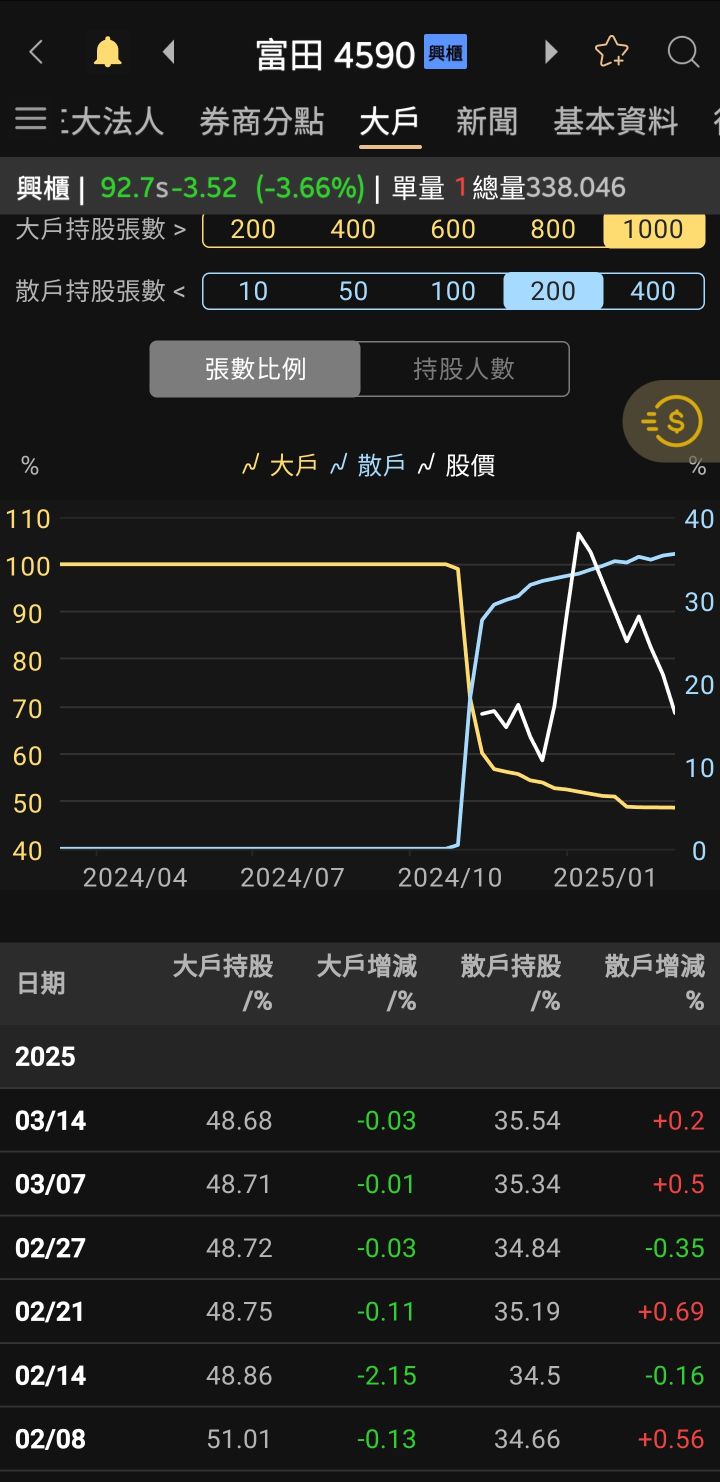The width and height of the screenshot is (720, 1482).
Task: Open the hamburger menu
Action: coord(31,120)
